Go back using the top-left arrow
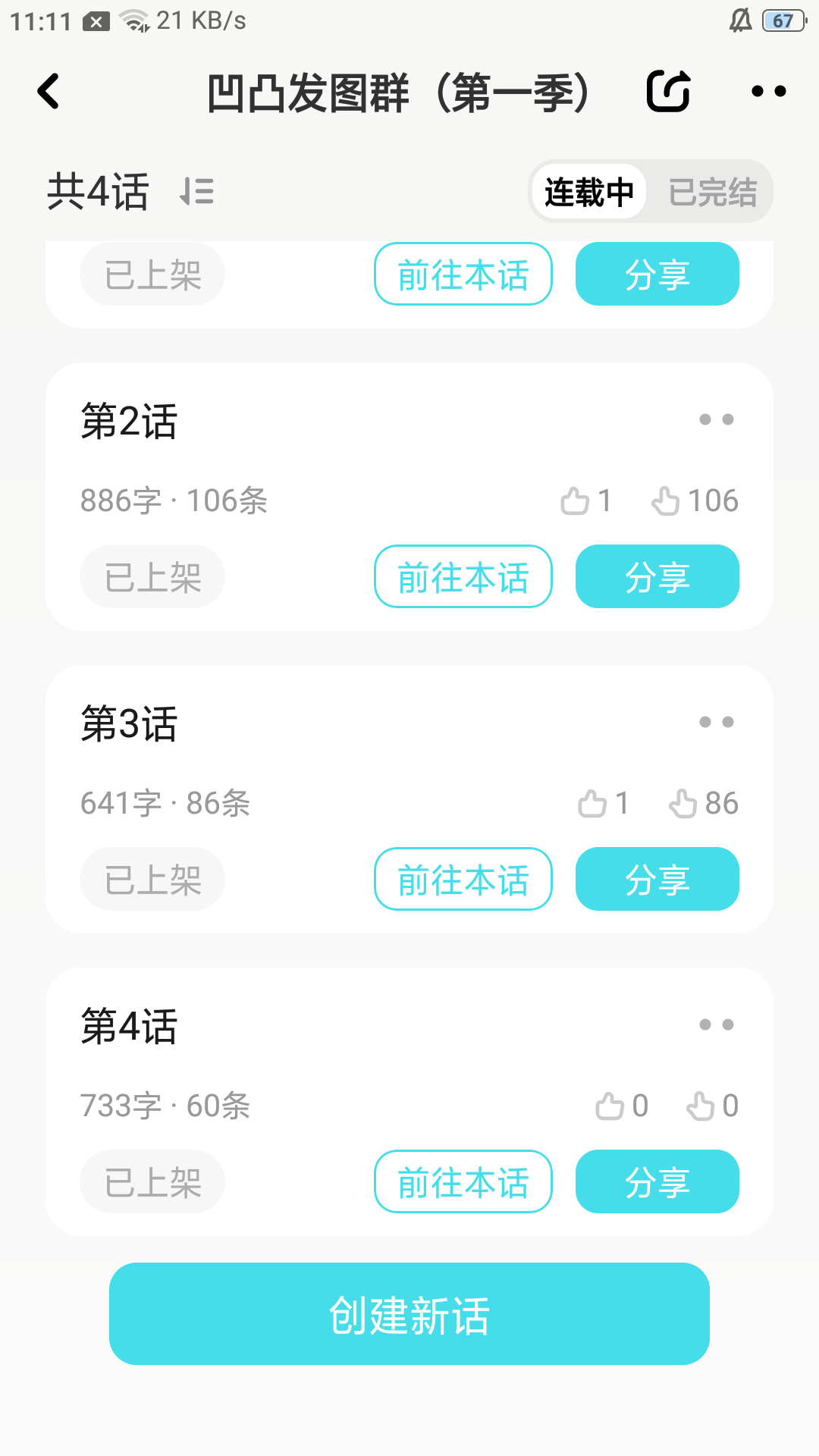Viewport: 819px width, 1456px height. (x=49, y=92)
